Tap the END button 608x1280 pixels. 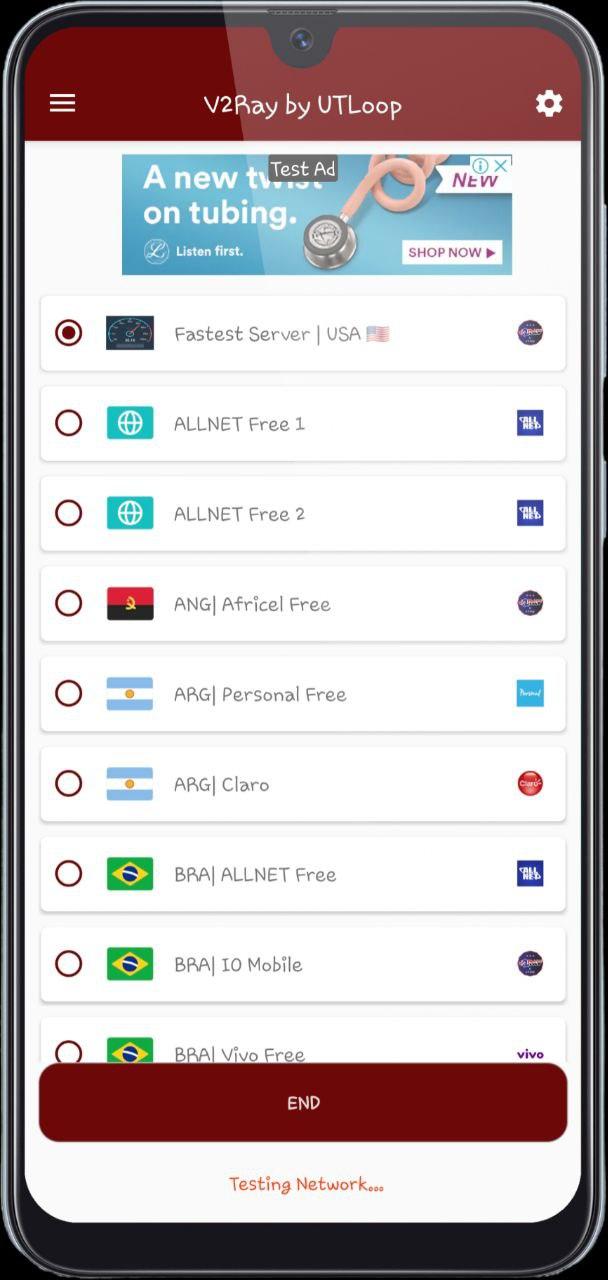pyautogui.click(x=302, y=1102)
